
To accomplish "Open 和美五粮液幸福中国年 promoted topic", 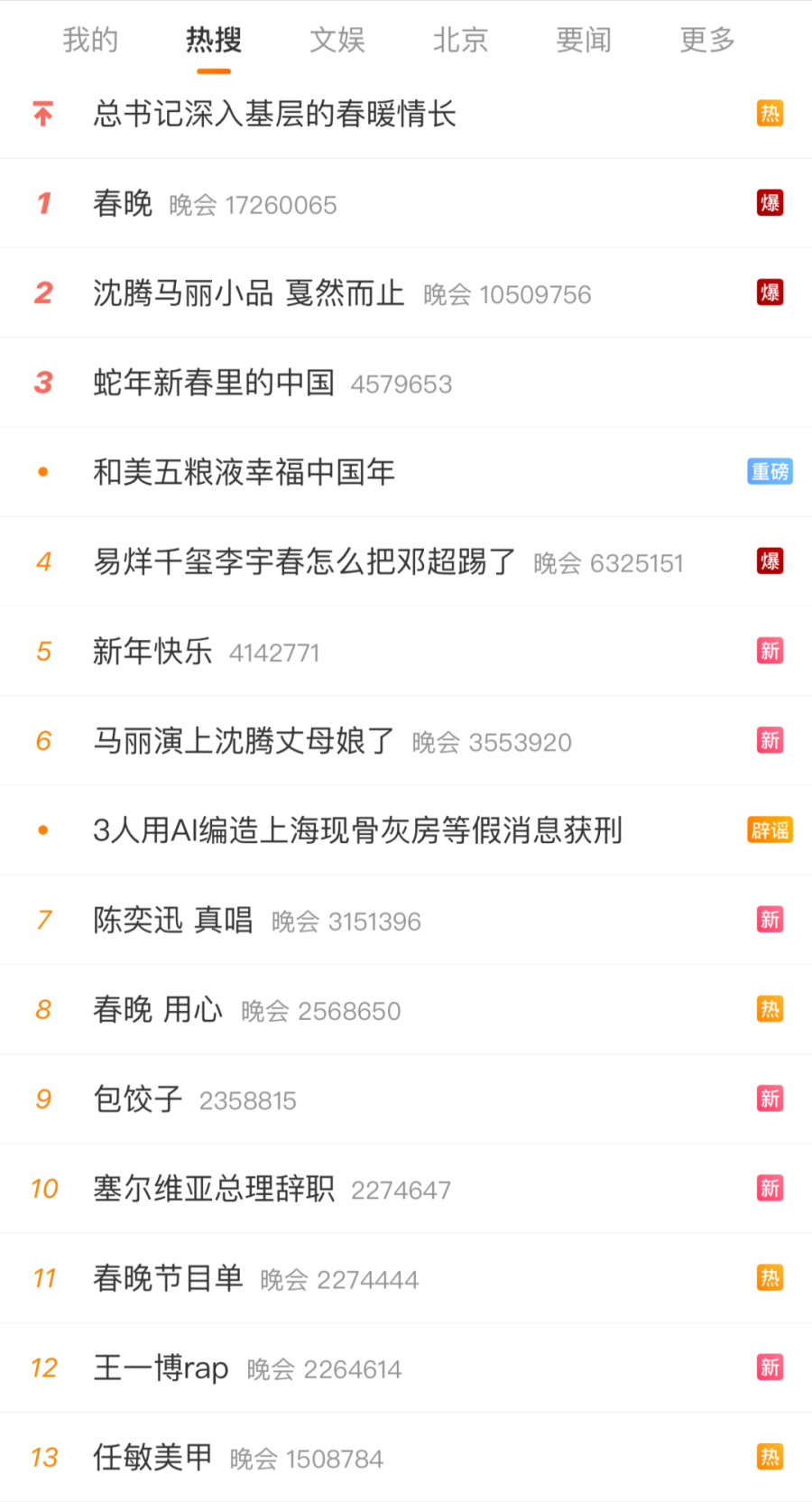I will pos(245,472).
